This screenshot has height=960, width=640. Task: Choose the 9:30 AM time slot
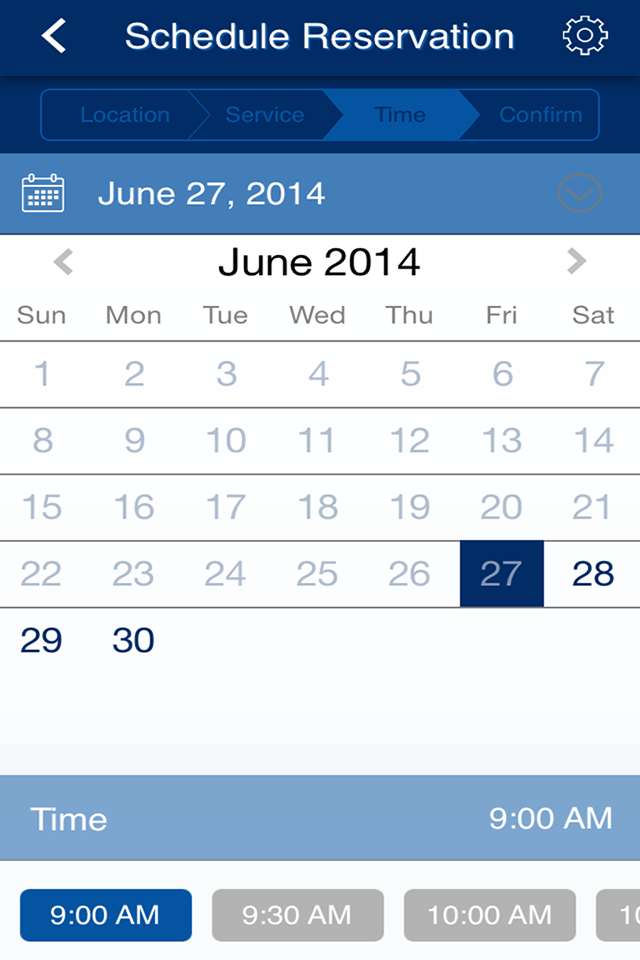click(x=297, y=915)
